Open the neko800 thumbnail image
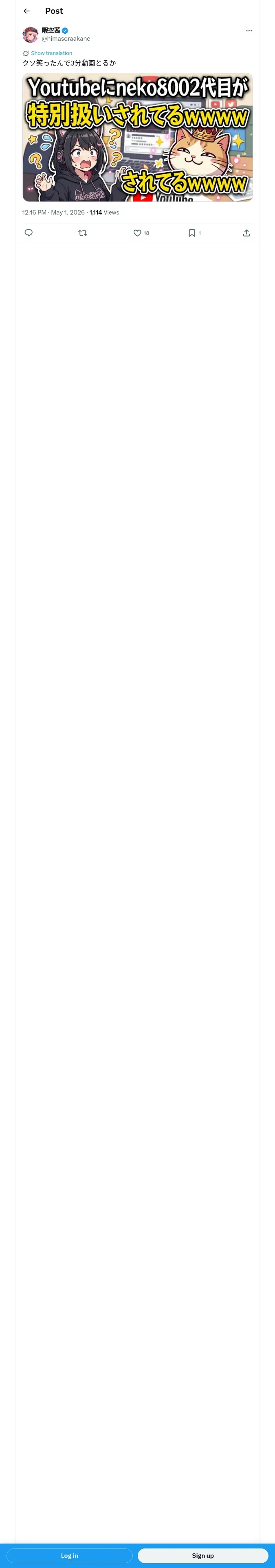 pos(137,137)
